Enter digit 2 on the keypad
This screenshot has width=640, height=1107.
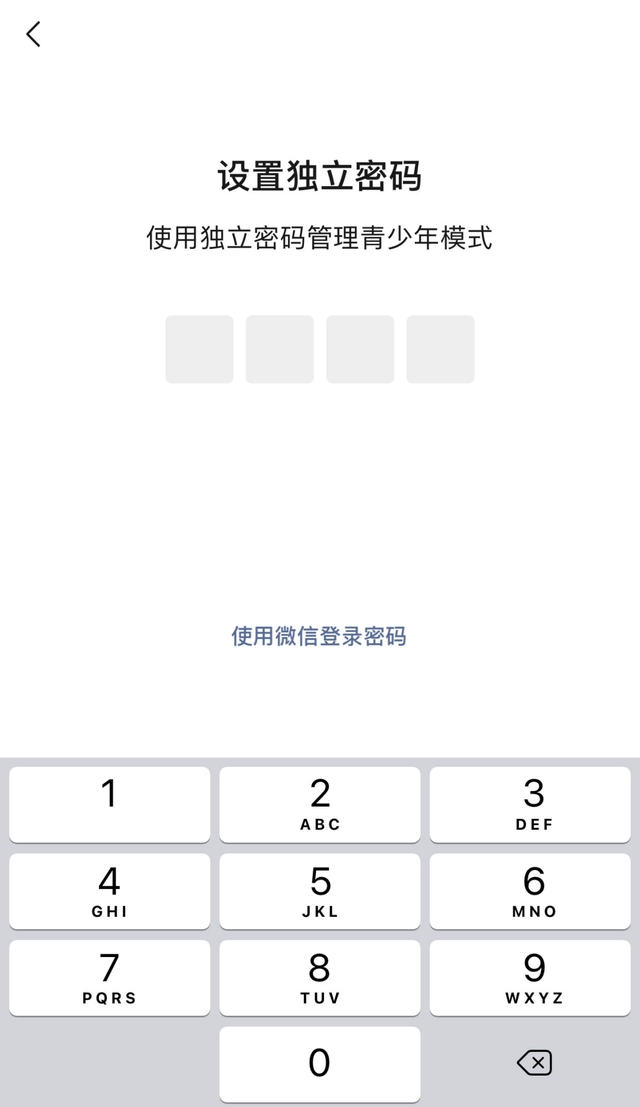(320, 804)
